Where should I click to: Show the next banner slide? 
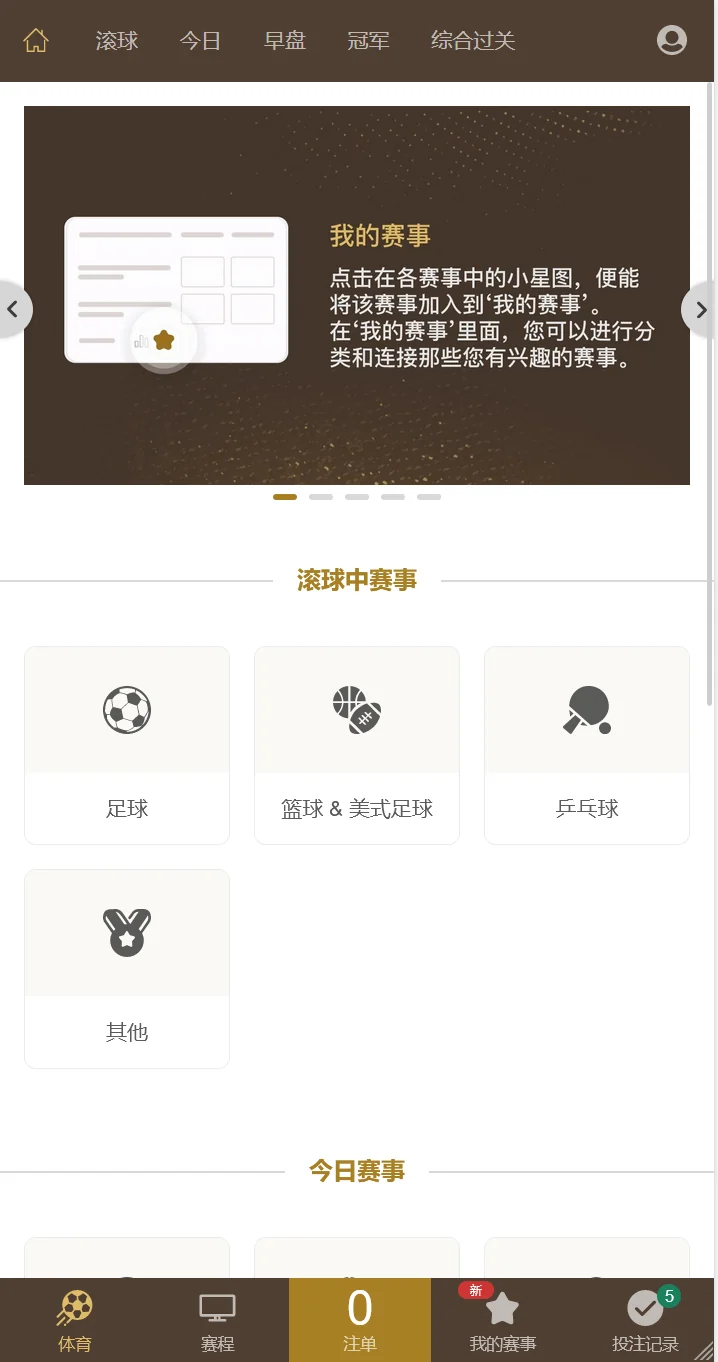[x=701, y=310]
